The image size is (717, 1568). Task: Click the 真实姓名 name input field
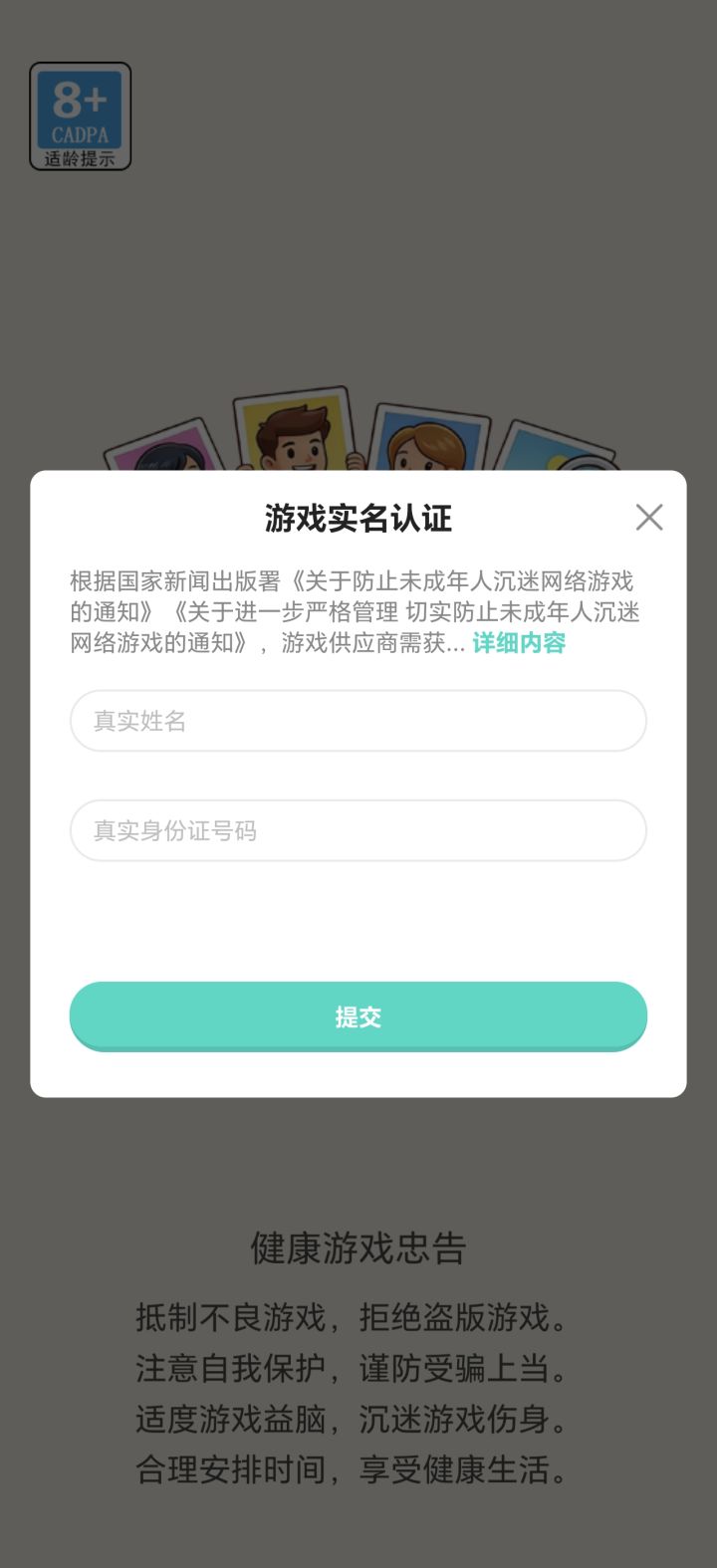coord(358,720)
